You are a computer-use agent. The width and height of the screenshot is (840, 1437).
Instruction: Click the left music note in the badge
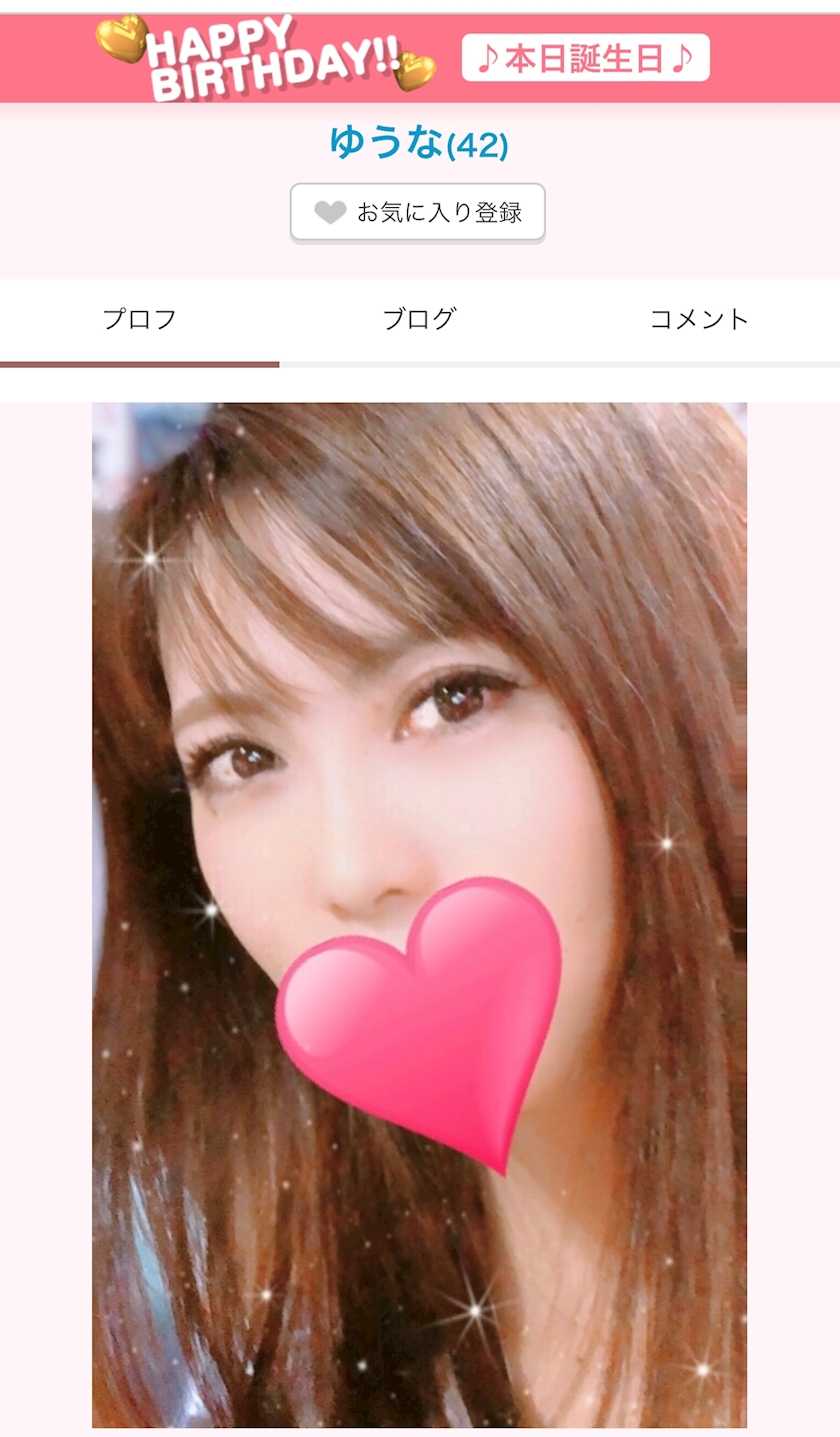coord(490,57)
